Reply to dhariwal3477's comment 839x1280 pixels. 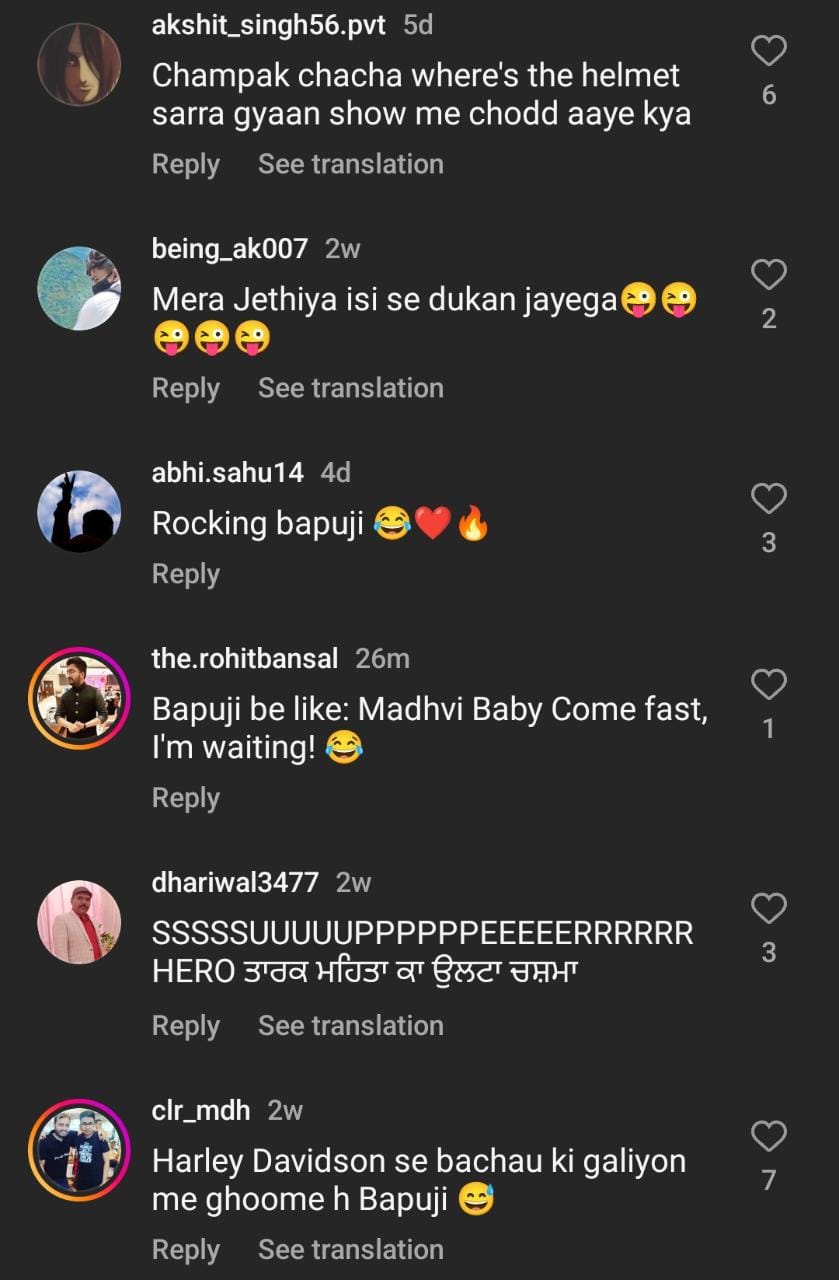185,1026
